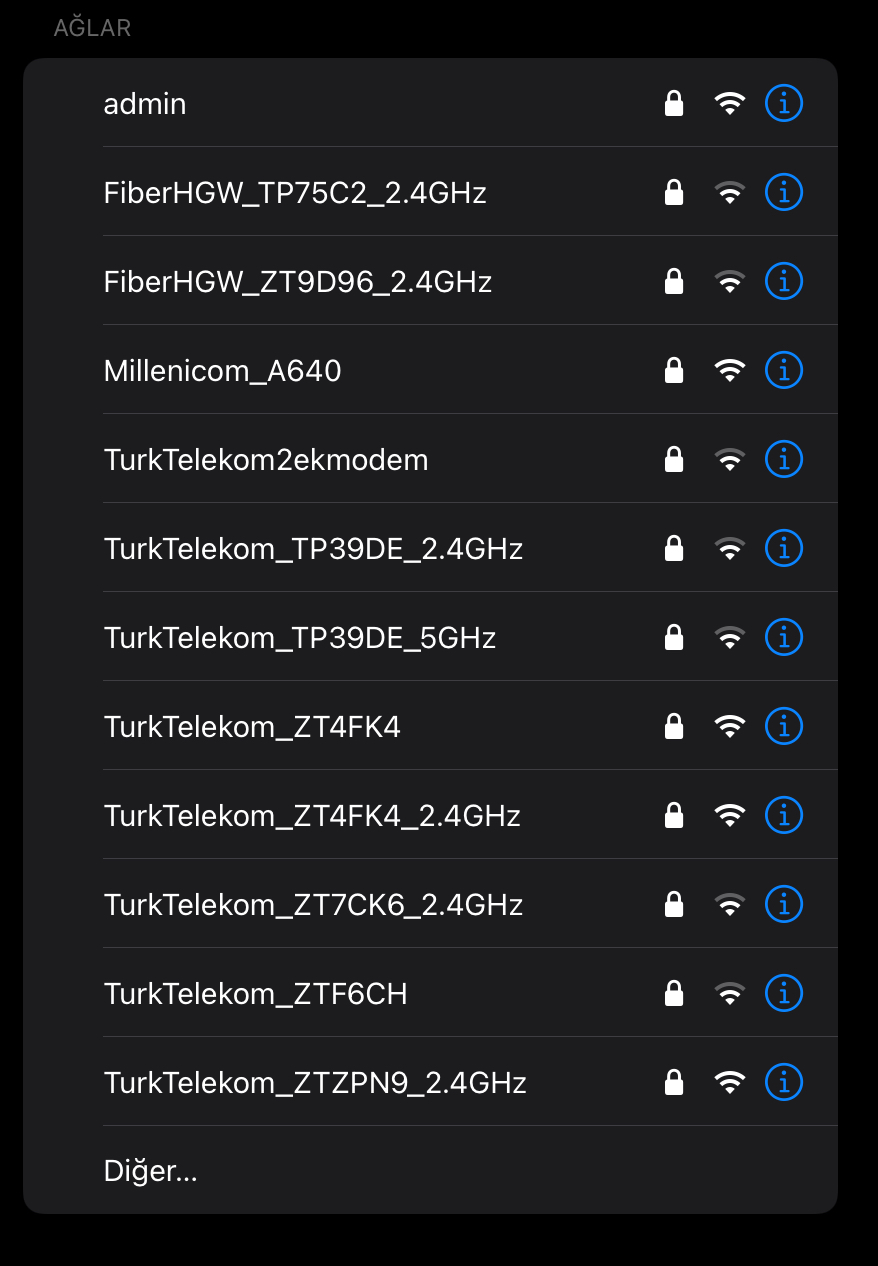Join TurkTelekom_ZT4FK4 network

(252, 727)
